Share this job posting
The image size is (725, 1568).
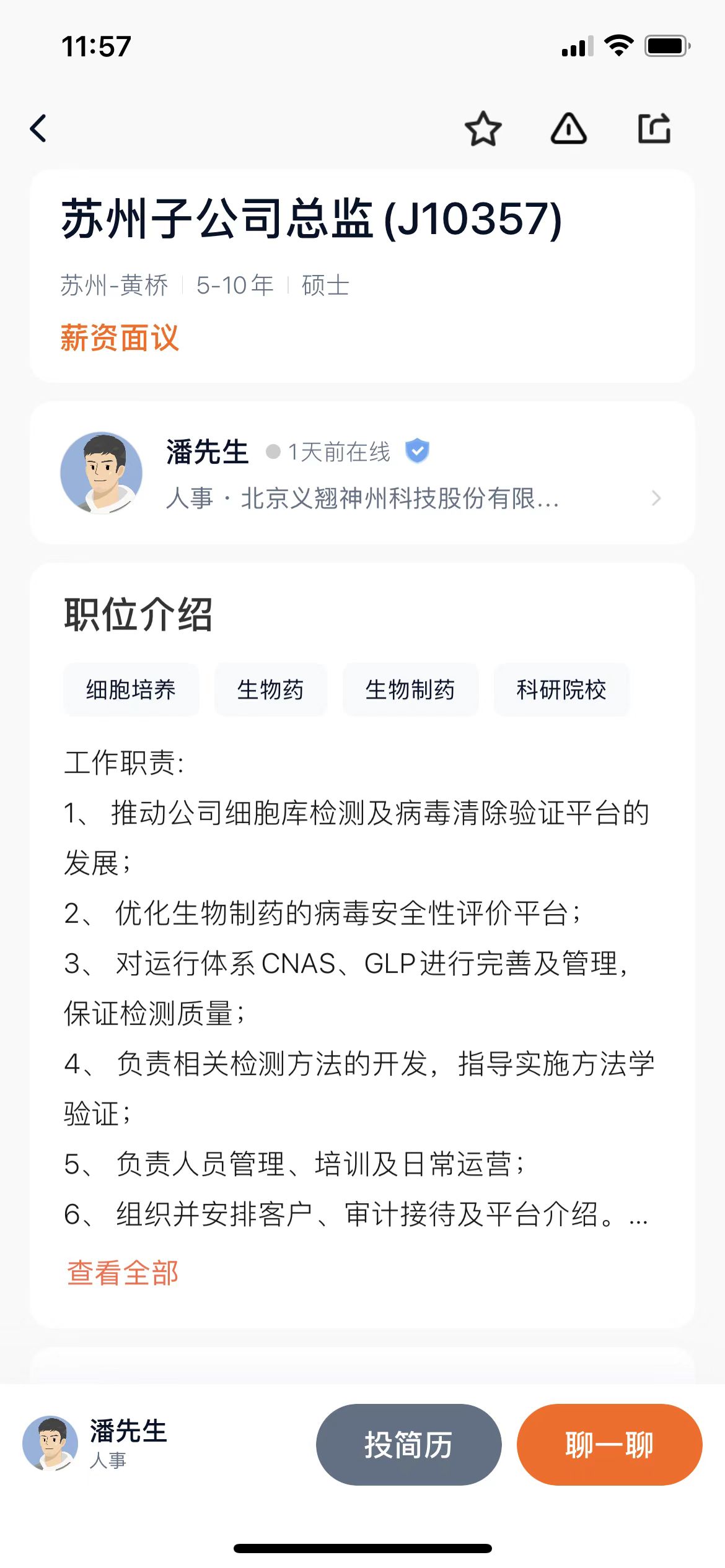[654, 129]
